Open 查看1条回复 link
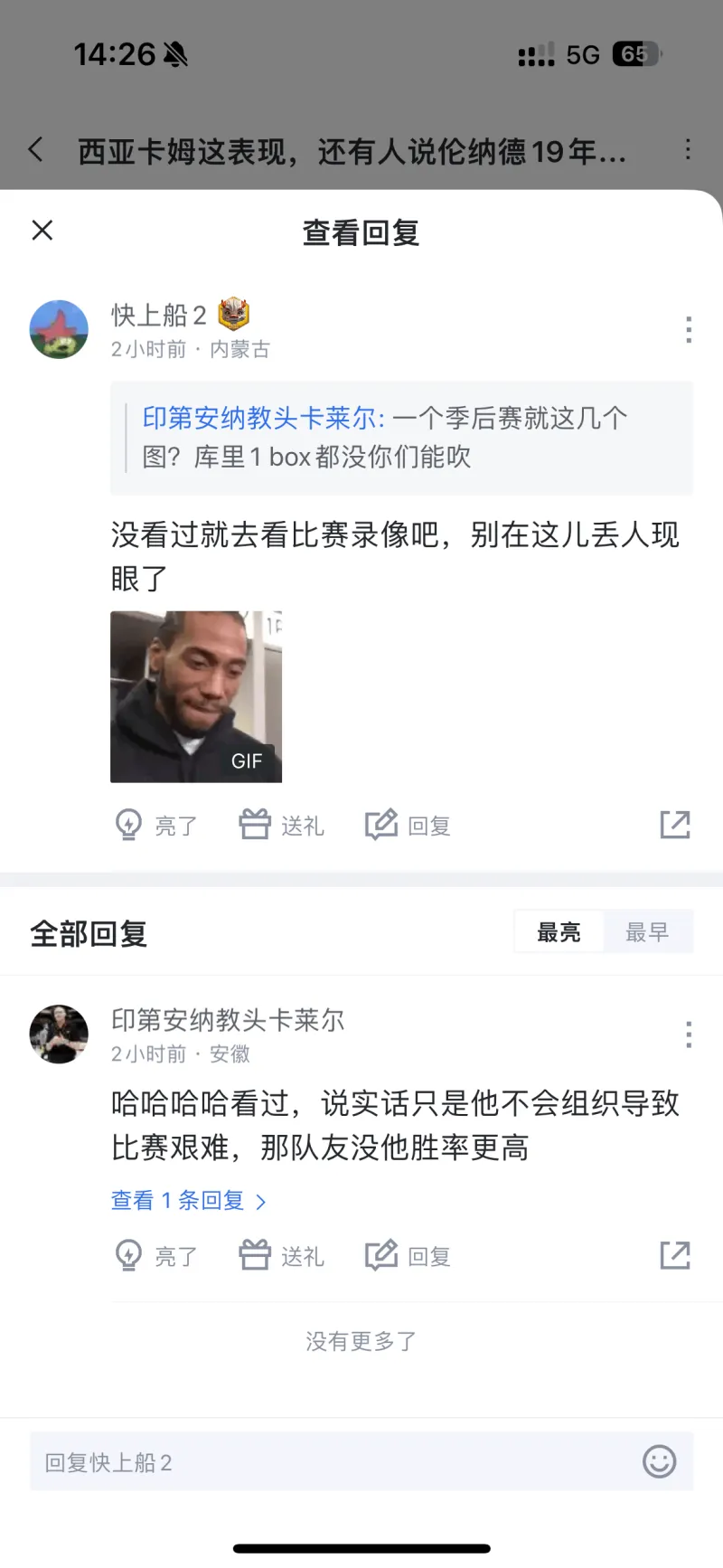 click(x=189, y=1201)
